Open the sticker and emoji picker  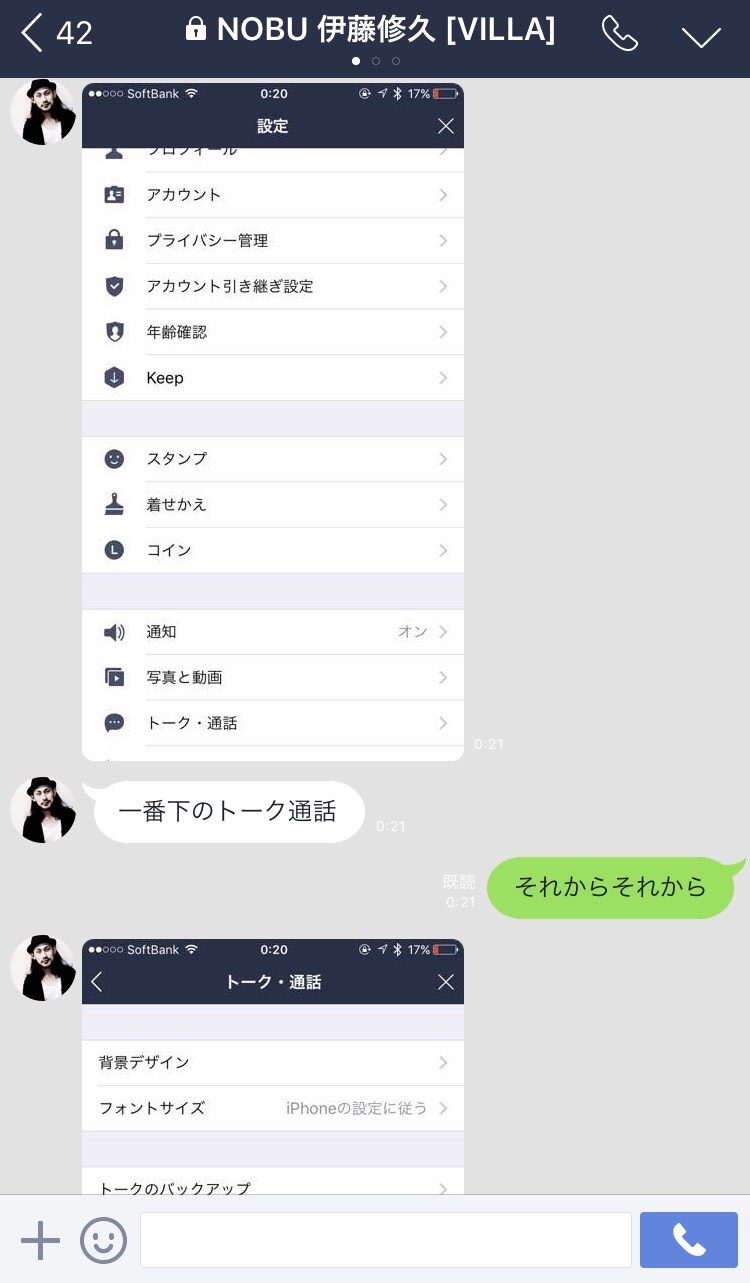point(104,1241)
